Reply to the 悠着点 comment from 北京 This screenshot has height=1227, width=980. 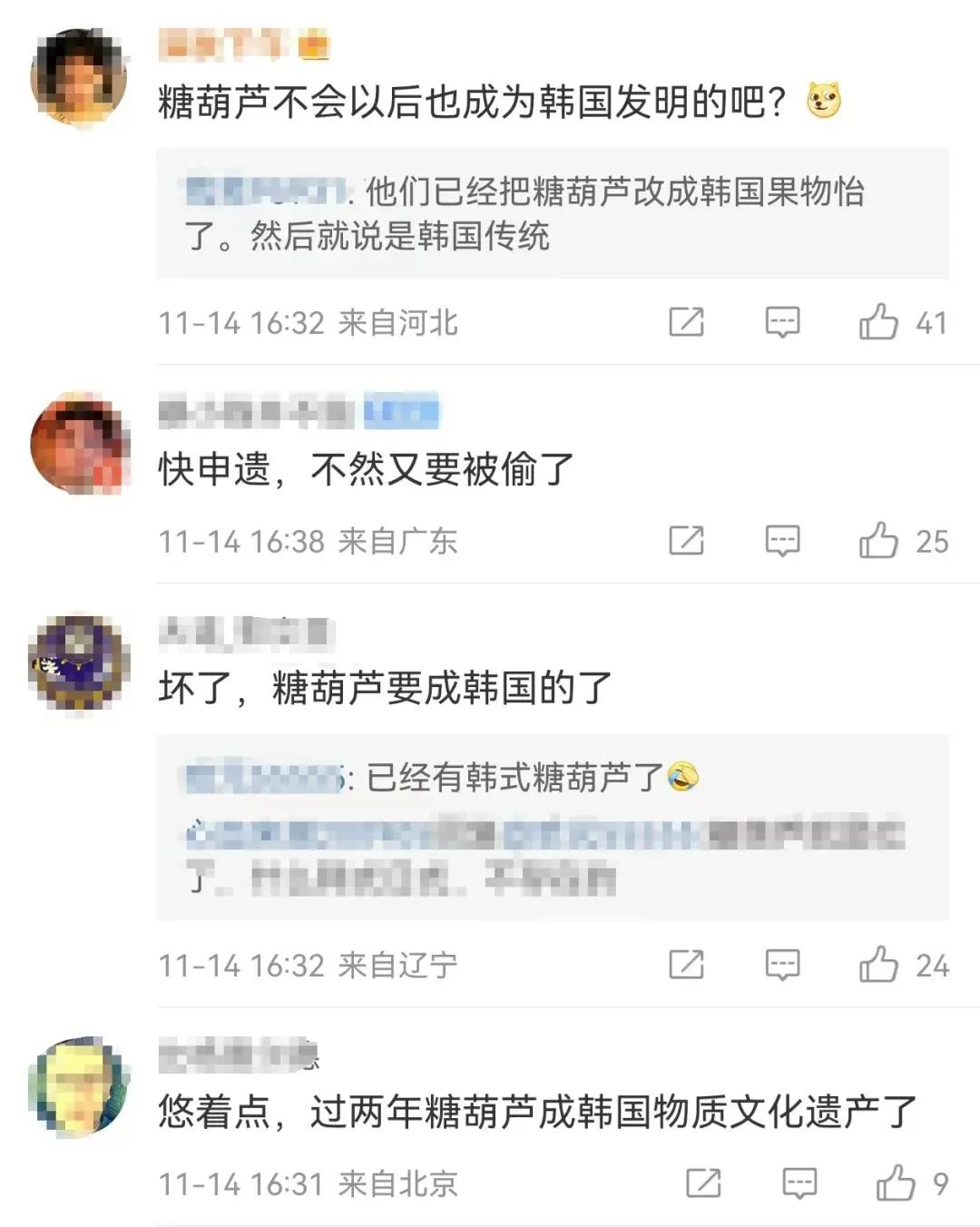point(799,1183)
